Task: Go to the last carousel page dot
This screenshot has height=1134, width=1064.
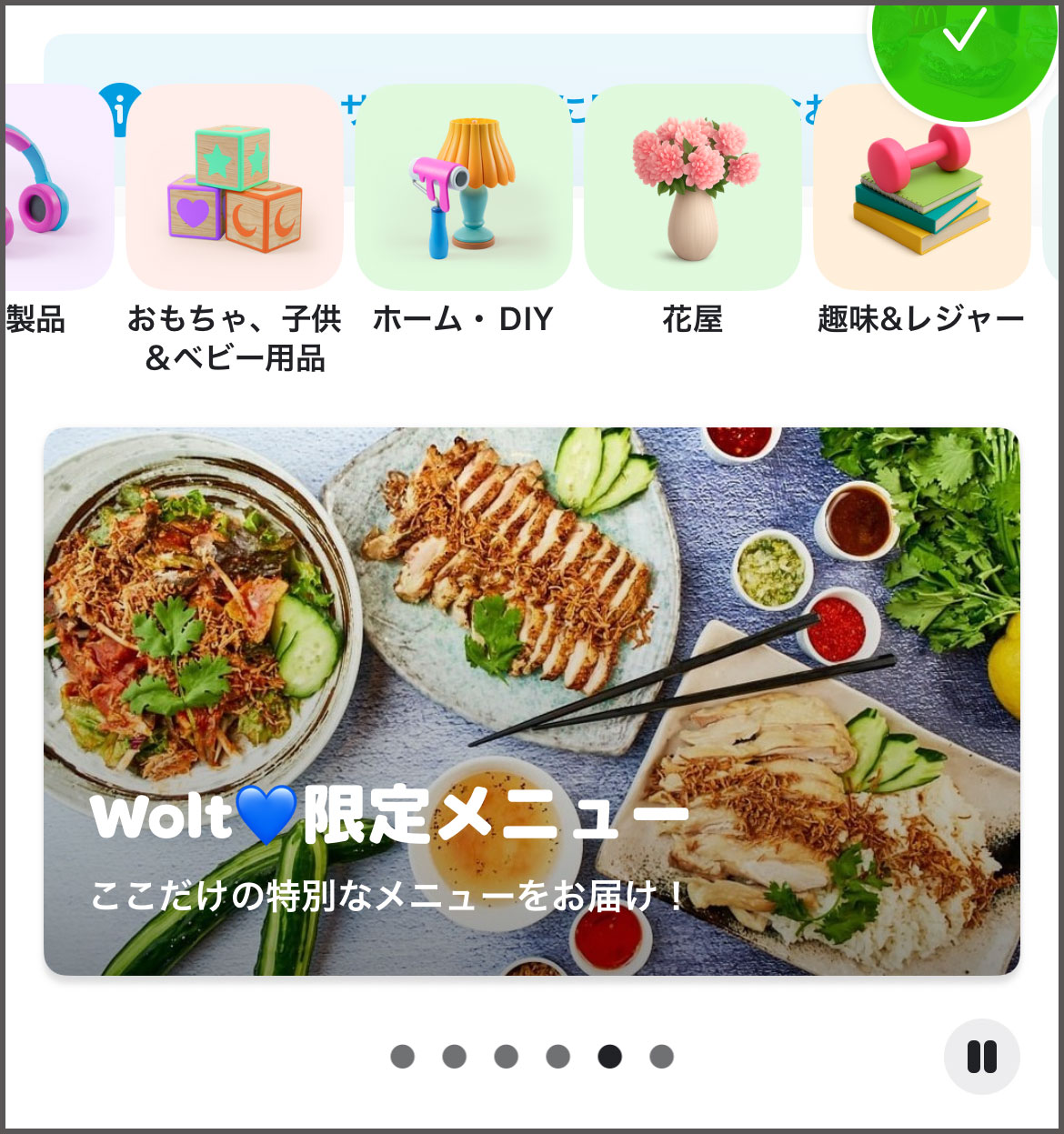Action: 662,1057
